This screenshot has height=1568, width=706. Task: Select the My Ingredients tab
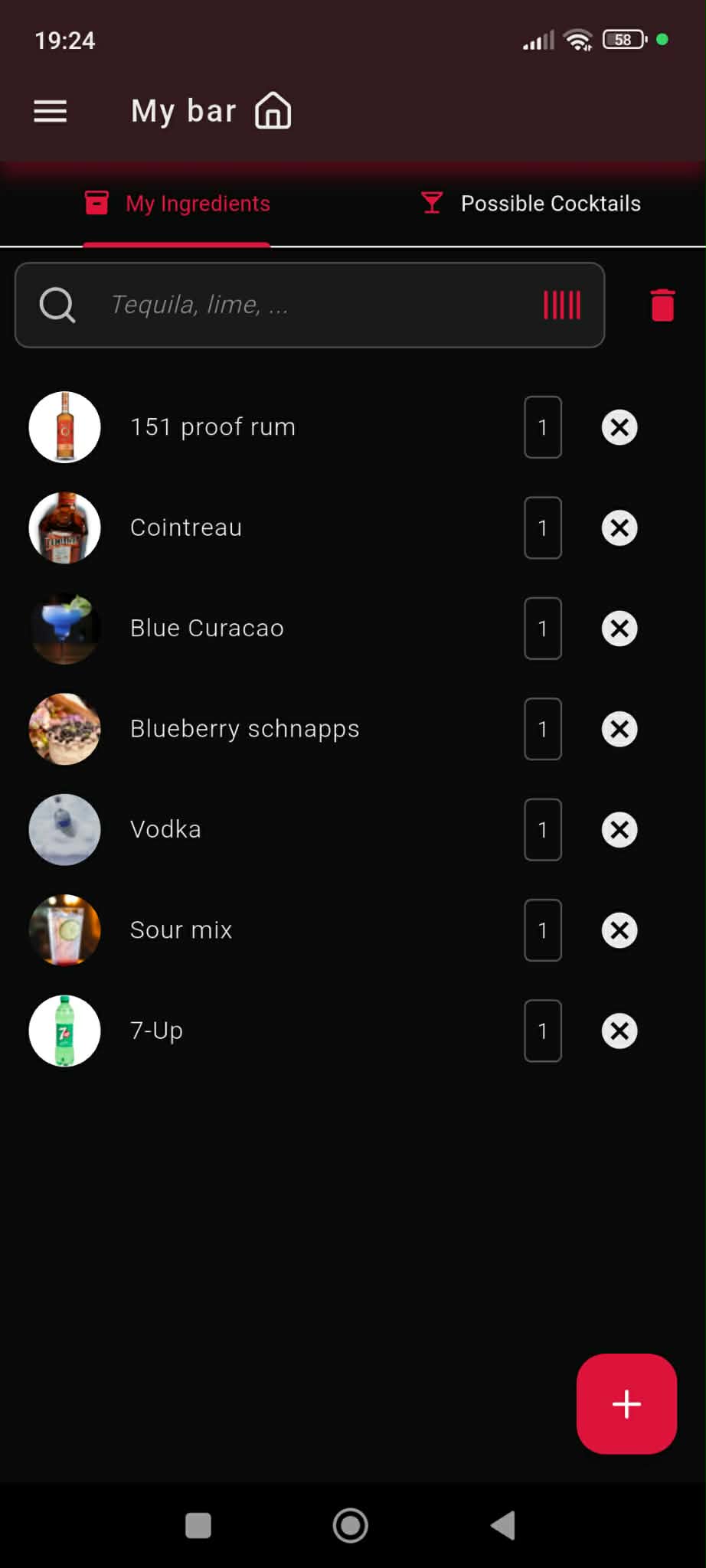pos(178,204)
